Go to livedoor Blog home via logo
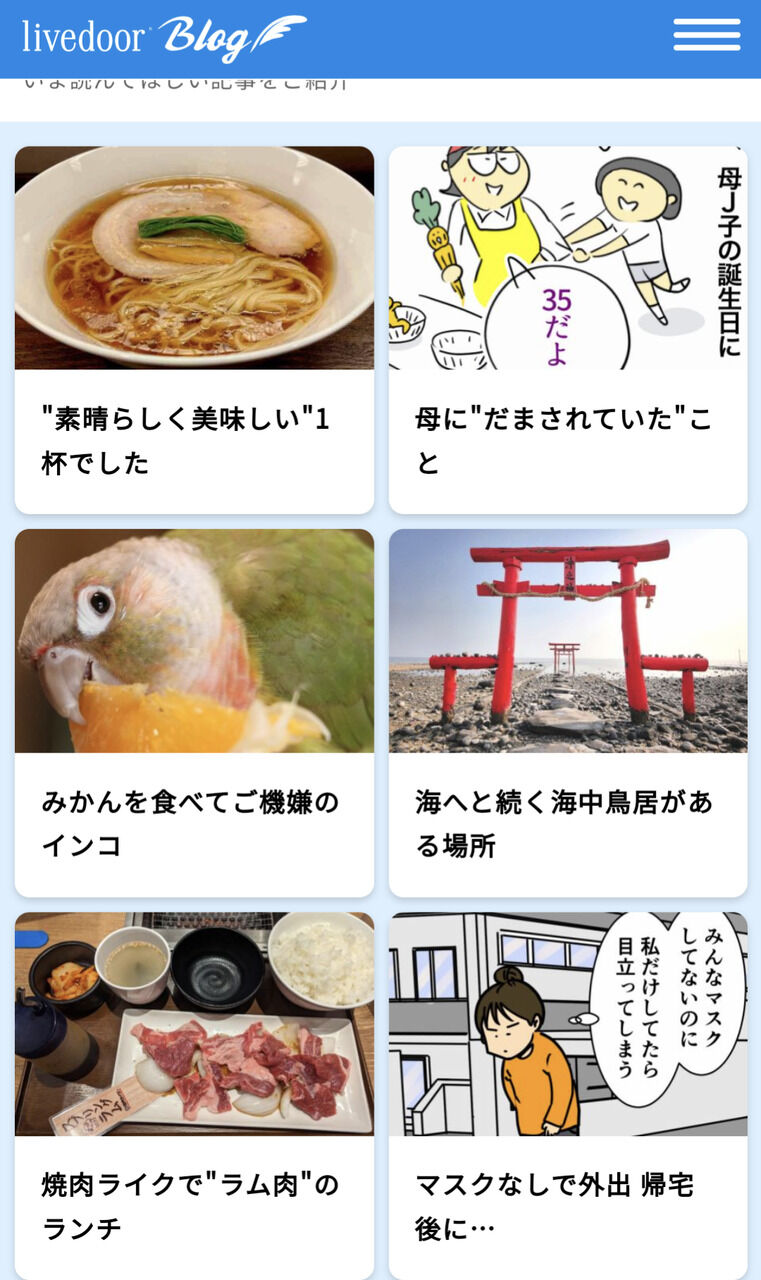Image resolution: width=761 pixels, height=1280 pixels. [164, 39]
